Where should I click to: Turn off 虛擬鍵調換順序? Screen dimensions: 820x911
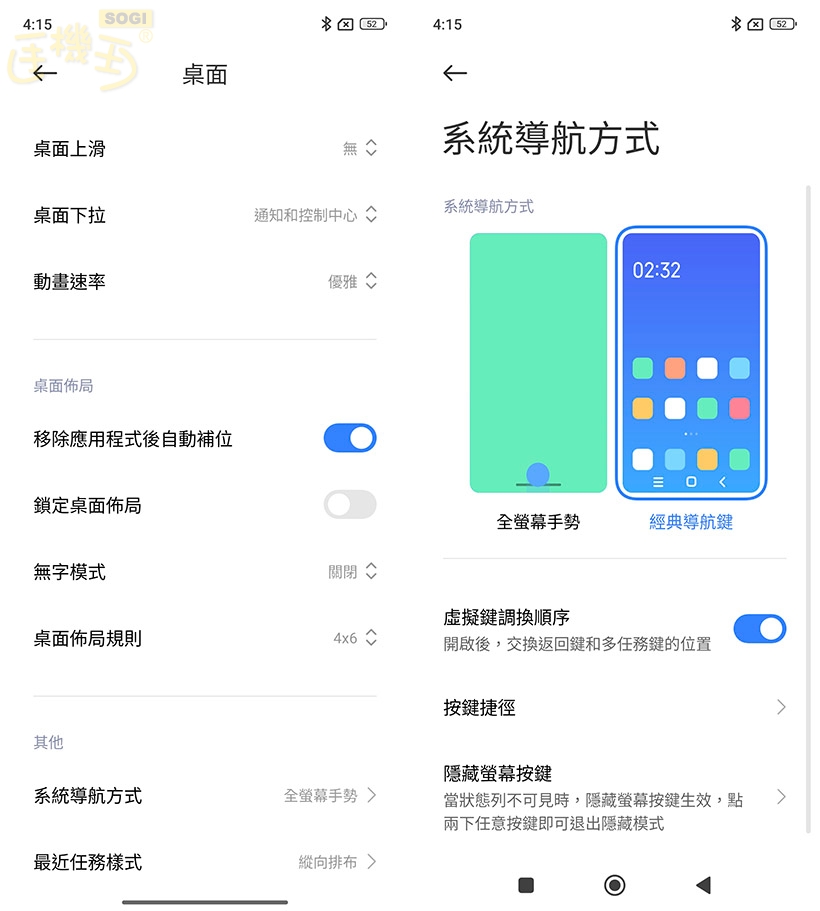click(760, 629)
